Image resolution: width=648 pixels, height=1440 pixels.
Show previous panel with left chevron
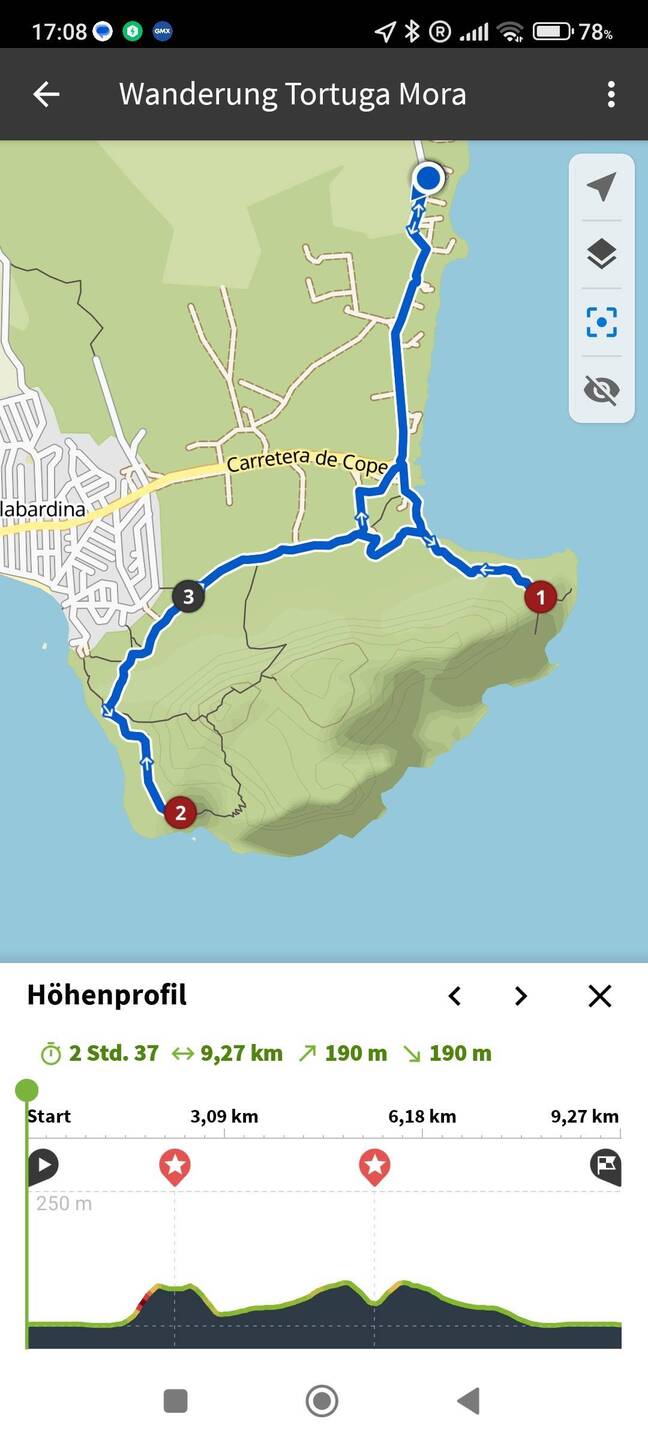click(455, 996)
